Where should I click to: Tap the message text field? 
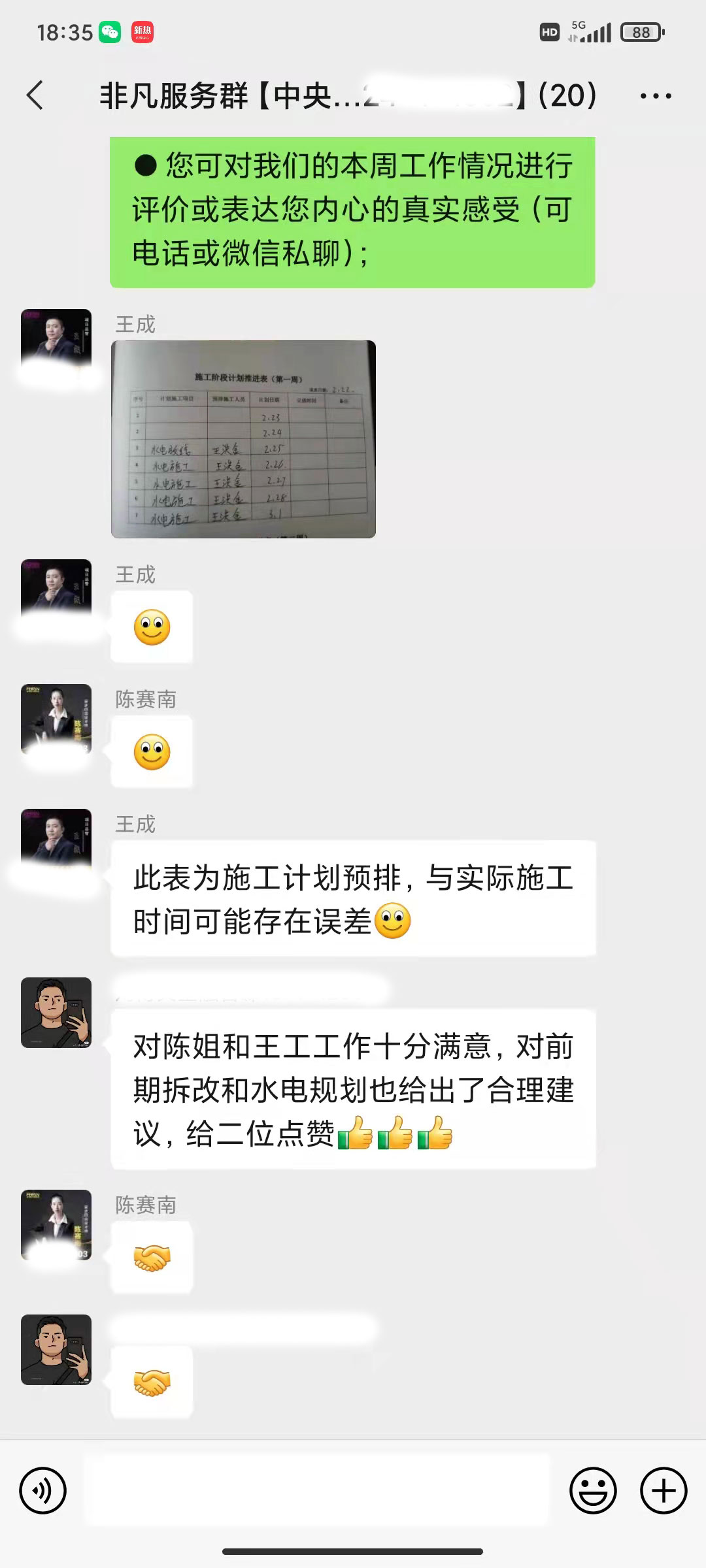tap(317, 1490)
